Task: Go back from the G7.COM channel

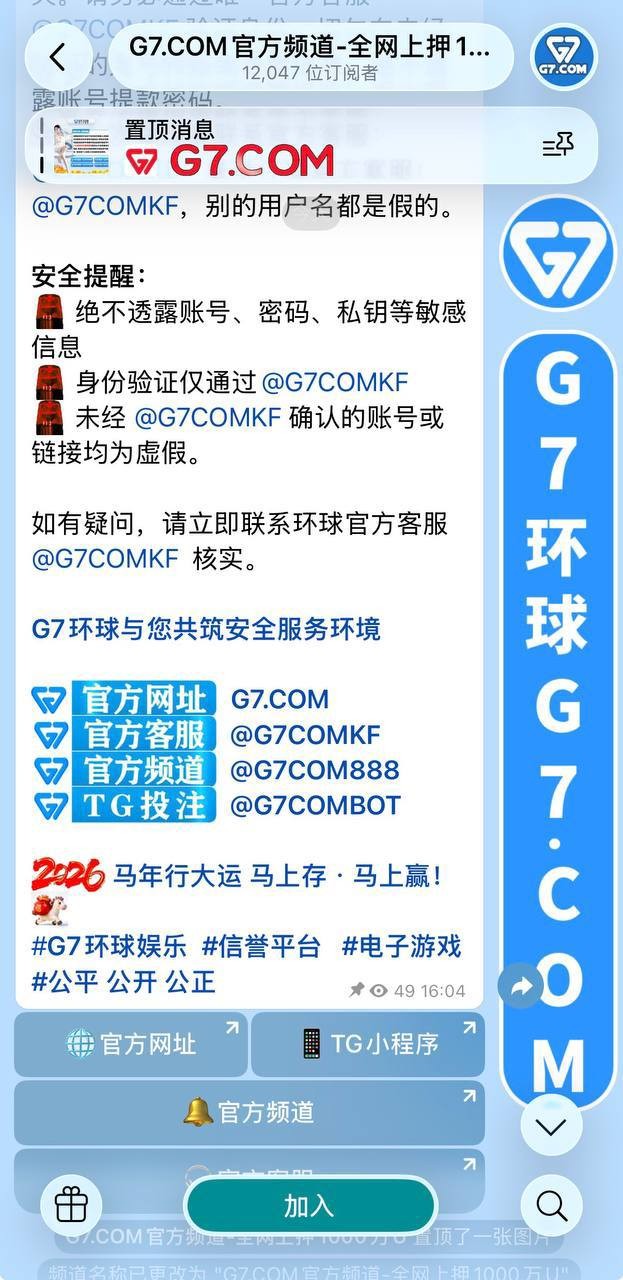Action: (57, 58)
